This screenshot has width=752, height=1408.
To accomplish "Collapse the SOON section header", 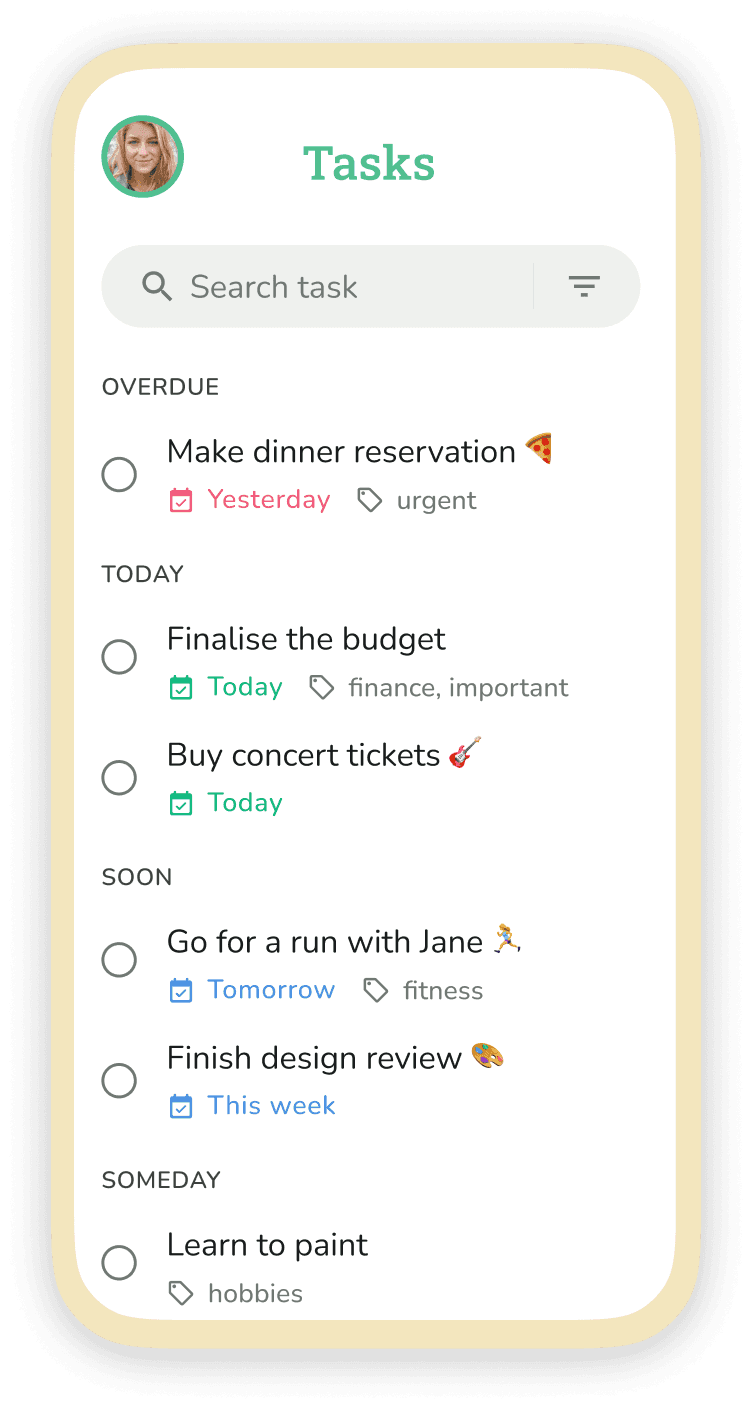I will (137, 877).
